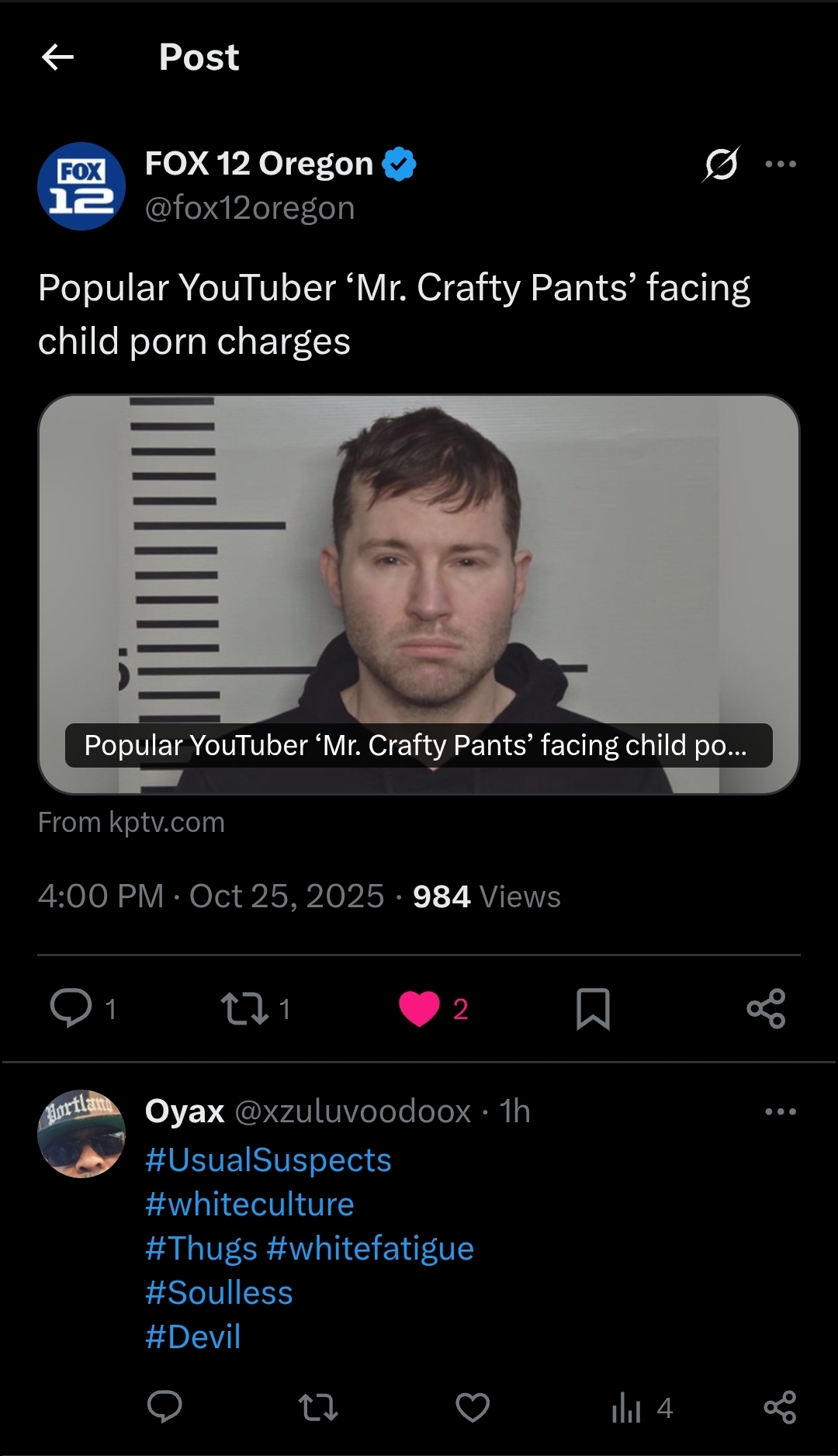Open overflow menu on FOX 12 Oregon post
838x1456 pixels.
point(781,164)
